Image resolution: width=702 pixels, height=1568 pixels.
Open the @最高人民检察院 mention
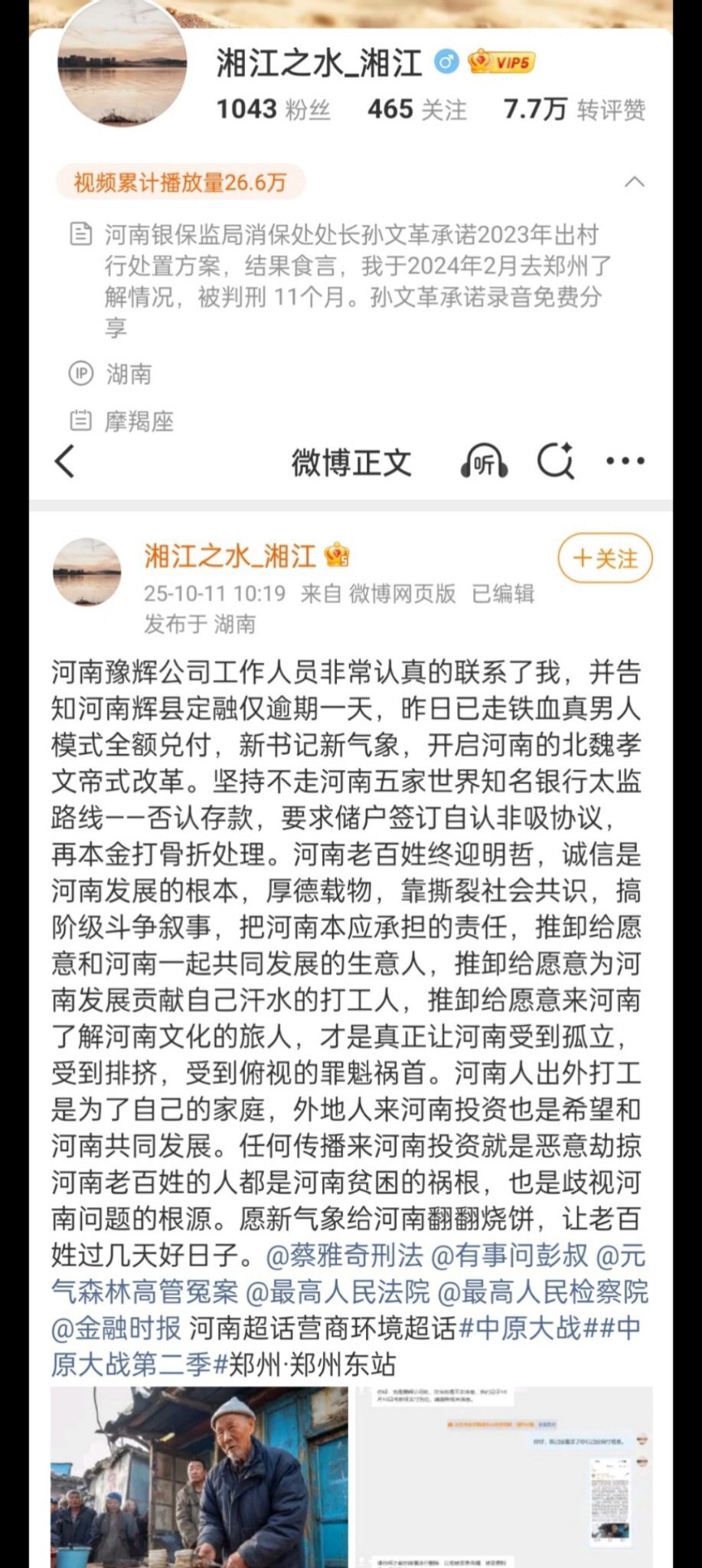click(x=543, y=1292)
